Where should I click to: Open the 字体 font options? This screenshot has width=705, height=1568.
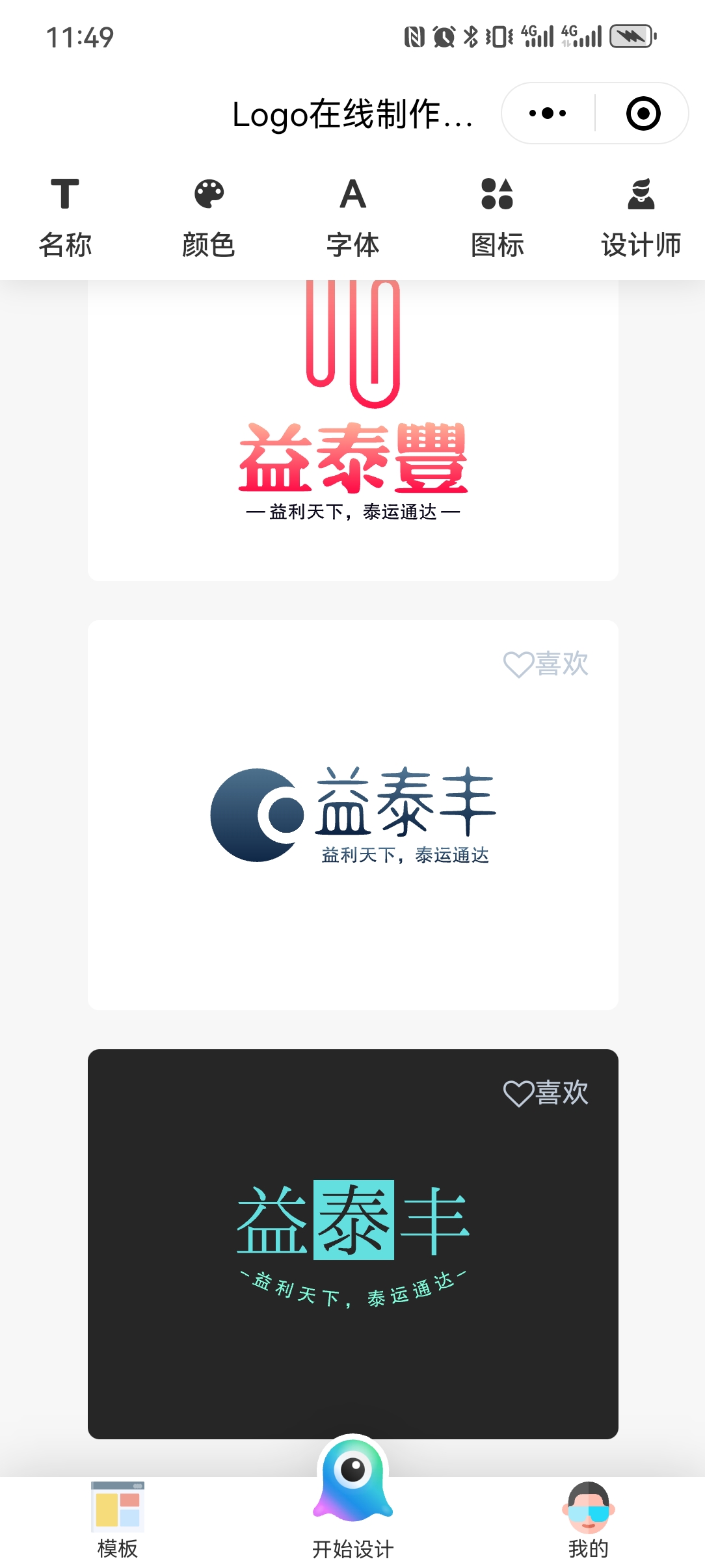(x=352, y=218)
